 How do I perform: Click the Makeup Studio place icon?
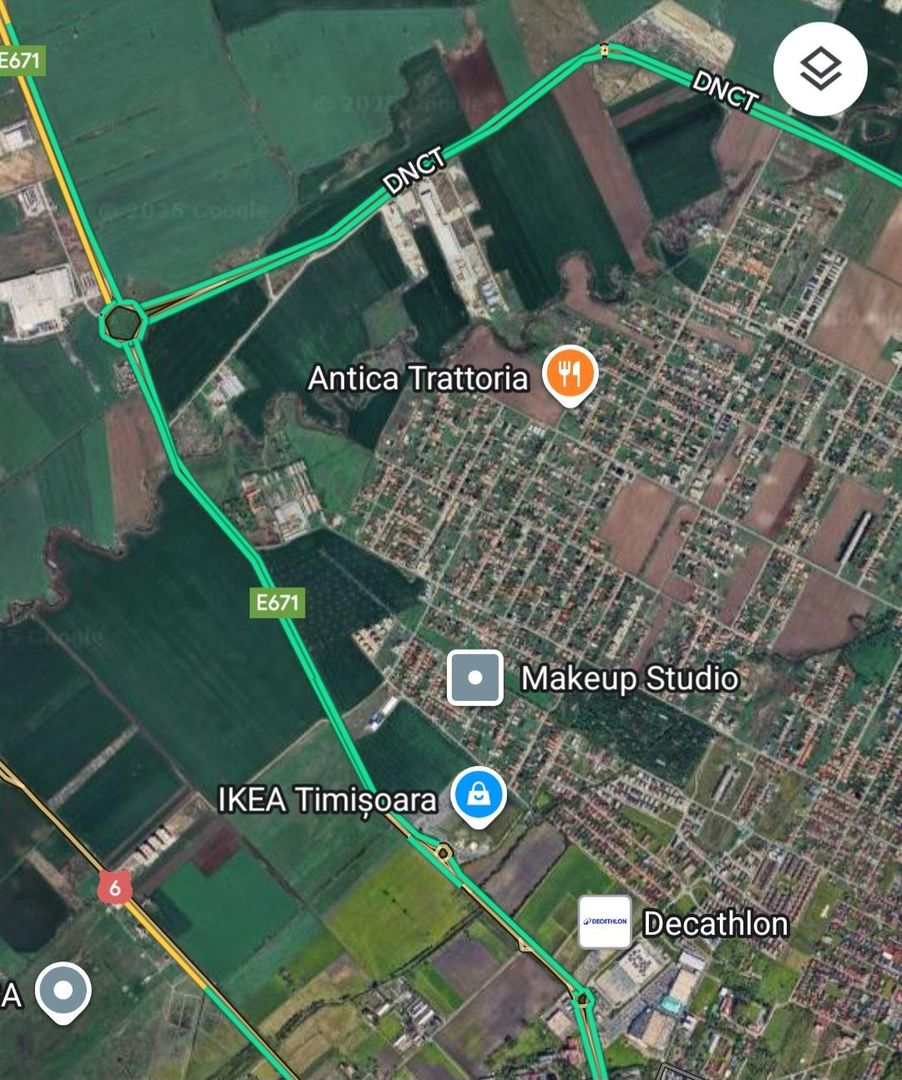click(x=476, y=676)
